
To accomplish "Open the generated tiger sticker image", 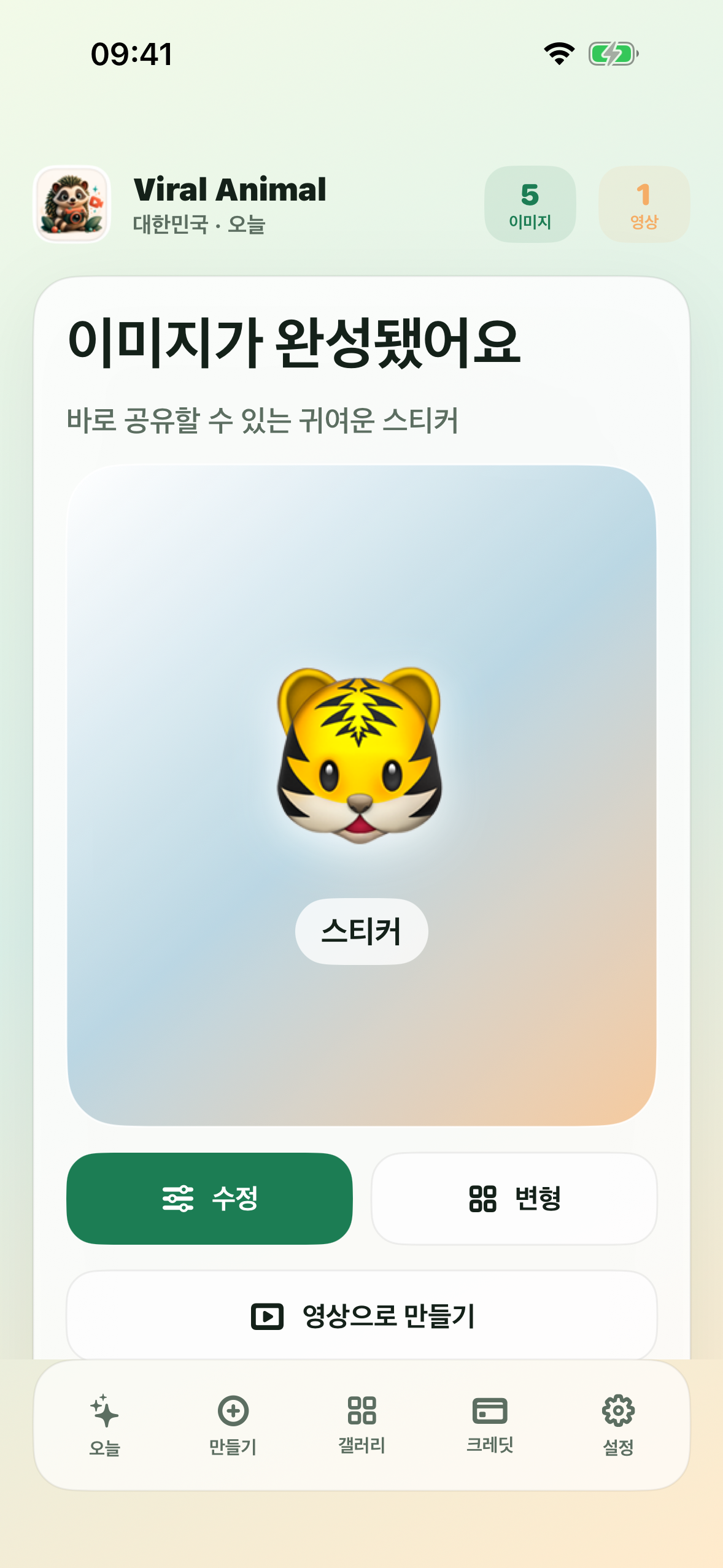I will pos(361,795).
